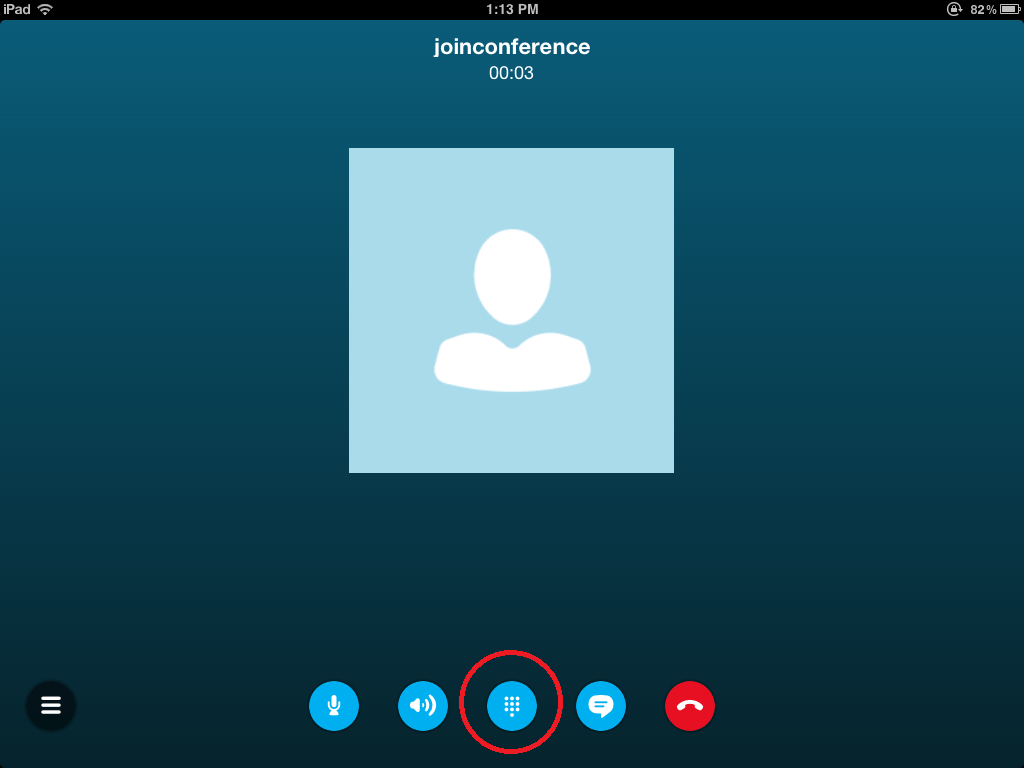Open the hamburger menu
1024x768 pixels.
pos(51,706)
